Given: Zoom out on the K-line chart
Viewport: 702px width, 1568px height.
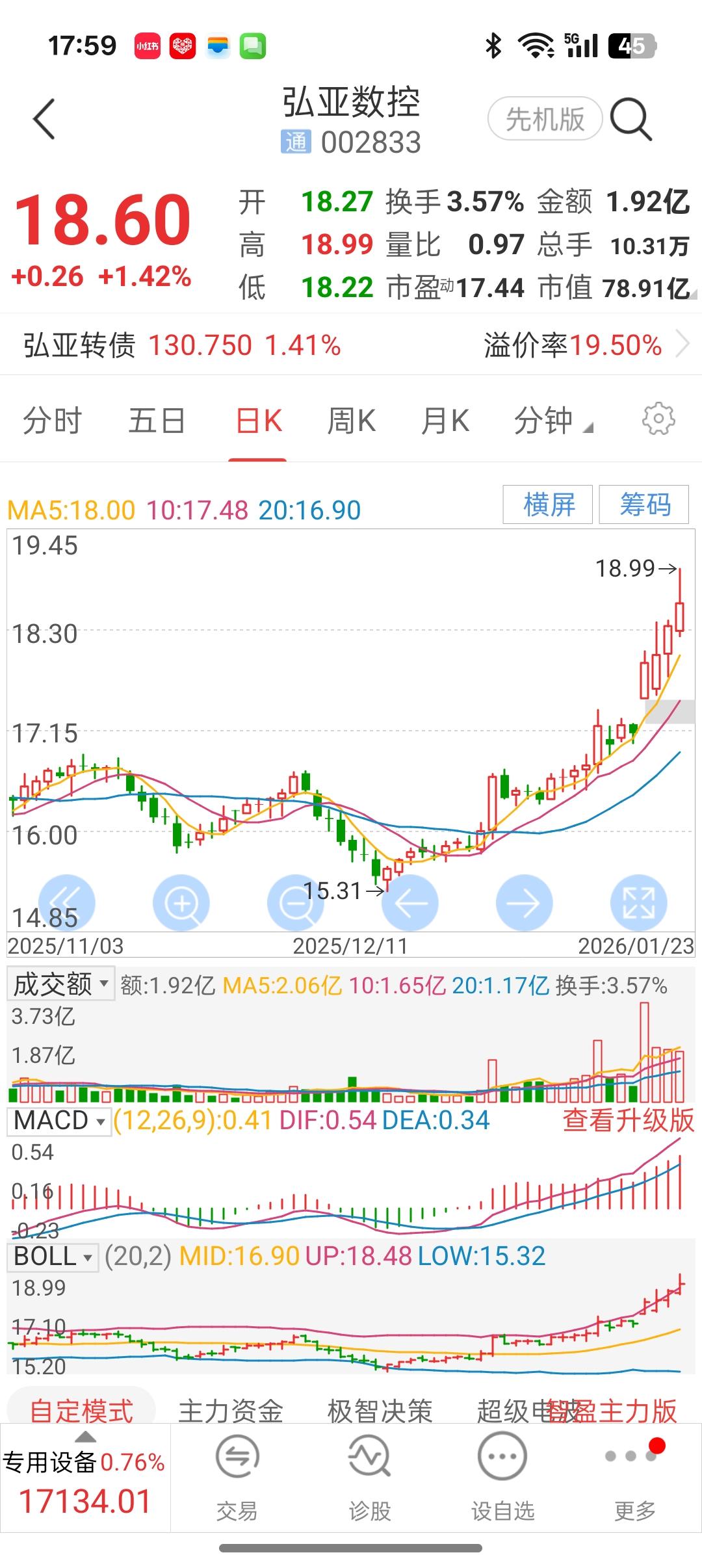Looking at the screenshot, I should pos(296,902).
